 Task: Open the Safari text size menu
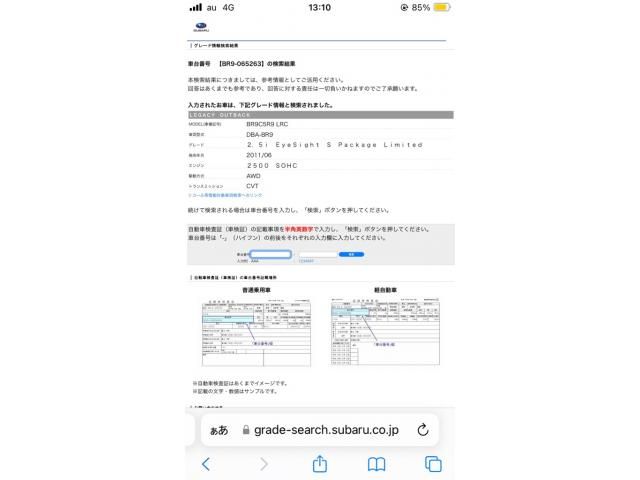(217, 429)
